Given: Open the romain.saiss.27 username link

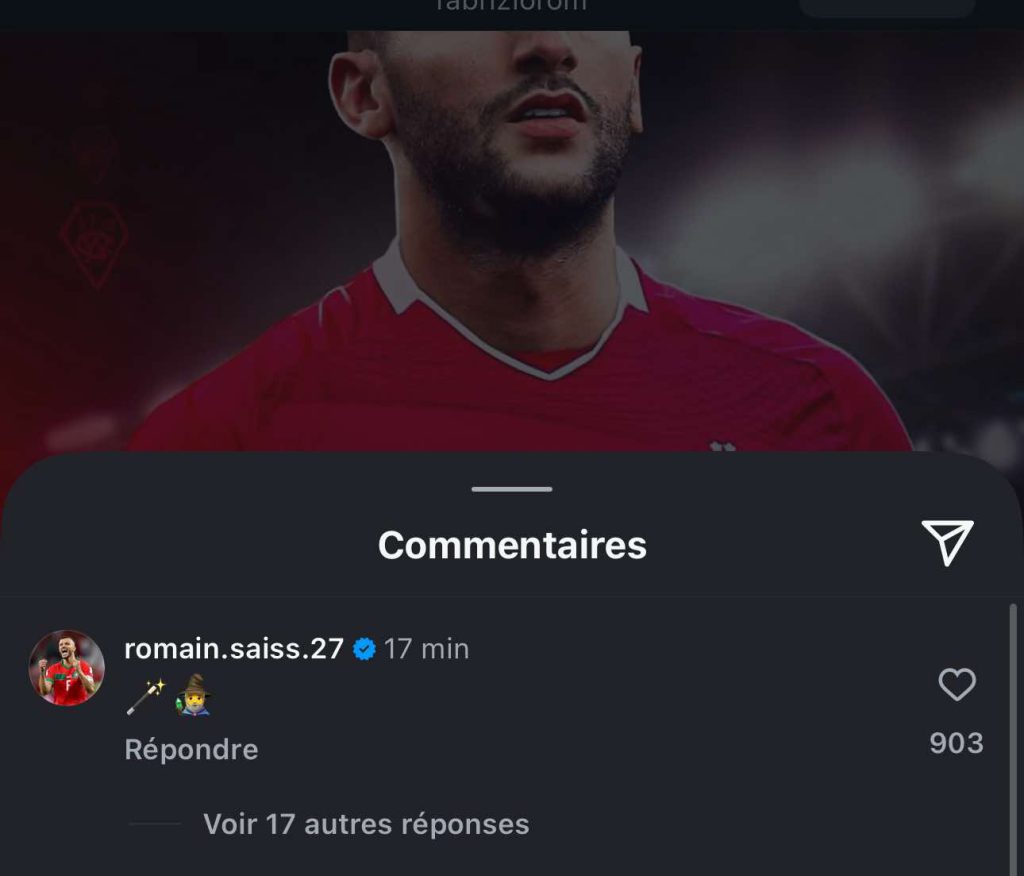Looking at the screenshot, I should click(x=233, y=649).
